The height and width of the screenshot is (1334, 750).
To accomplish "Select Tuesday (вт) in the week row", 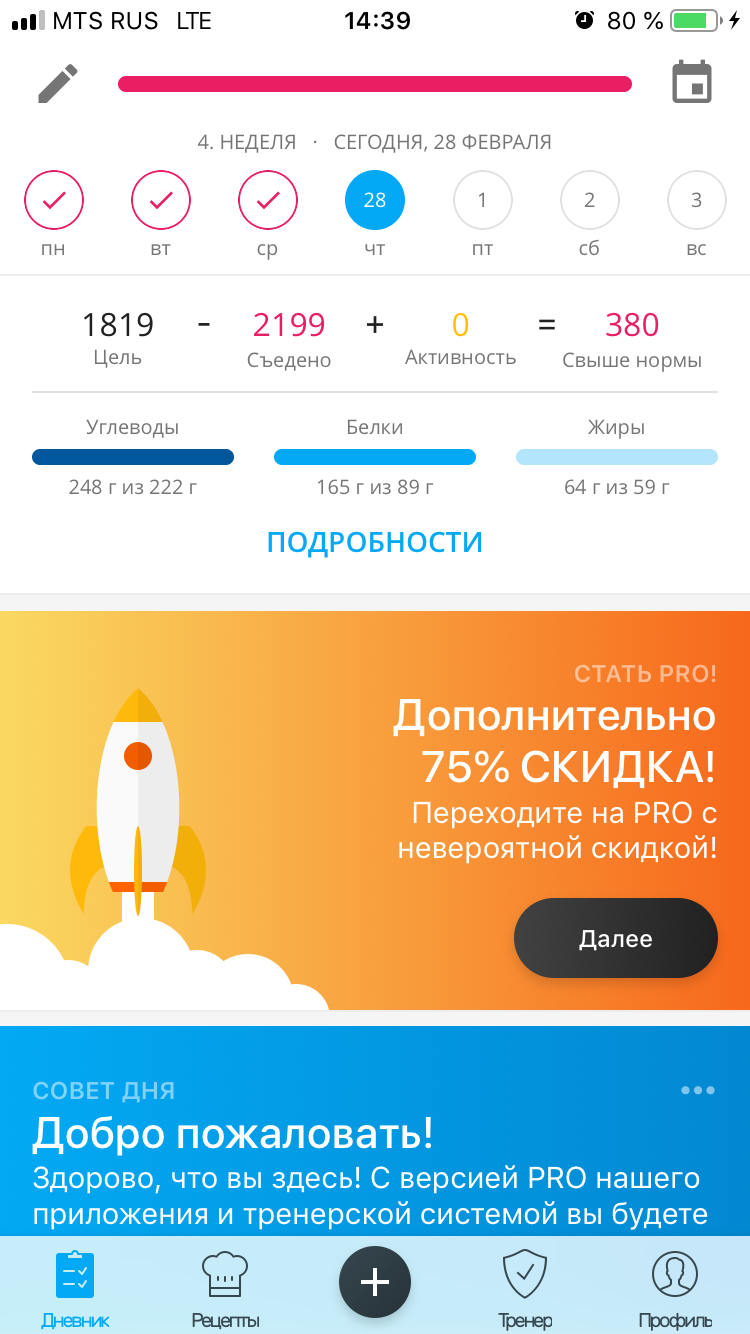I will (161, 200).
